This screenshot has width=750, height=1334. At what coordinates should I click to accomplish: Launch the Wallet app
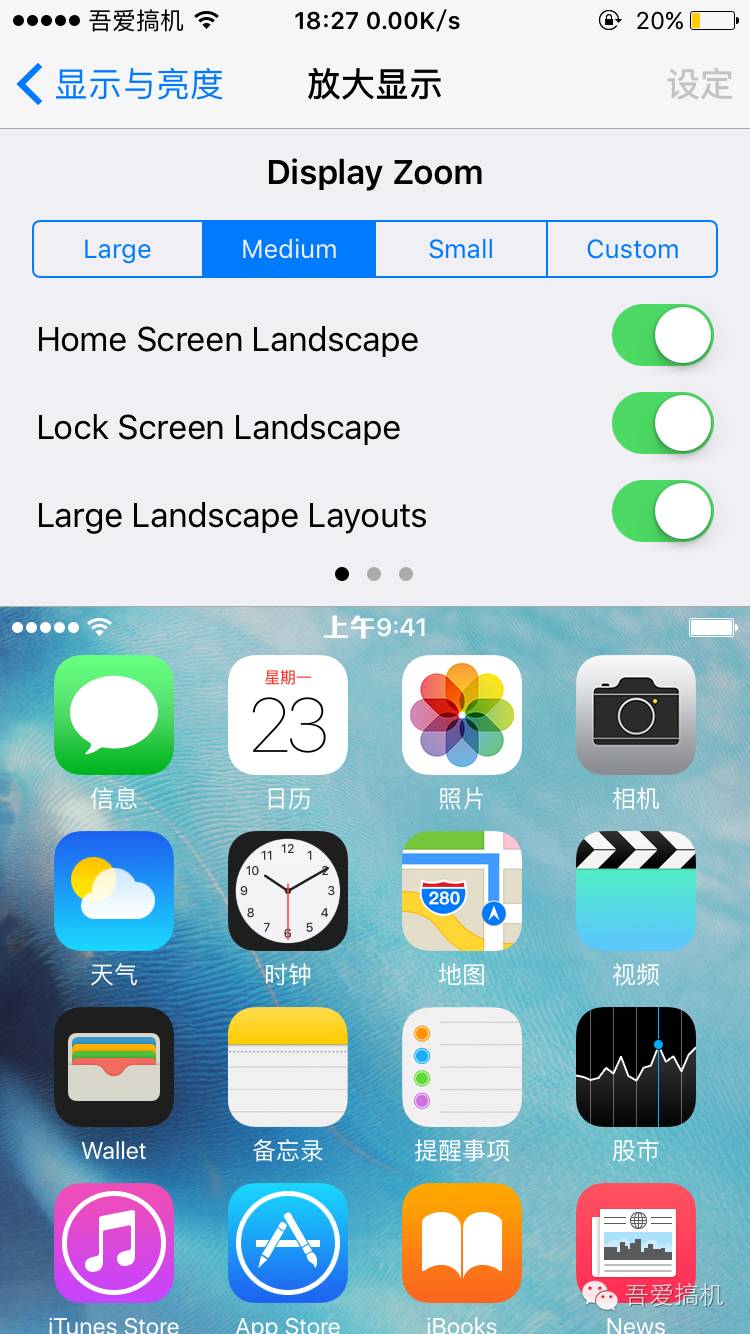pyautogui.click(x=113, y=1066)
